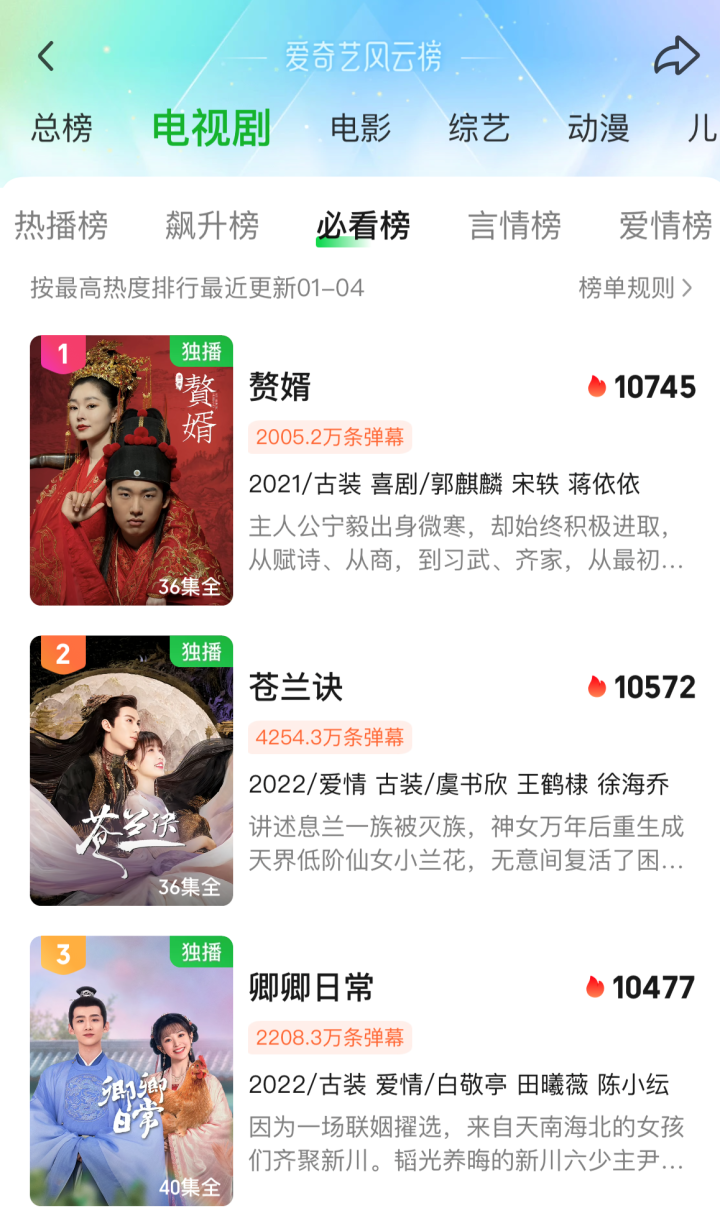
Task: Open the 爱情榜 ranking
Action: click(665, 226)
